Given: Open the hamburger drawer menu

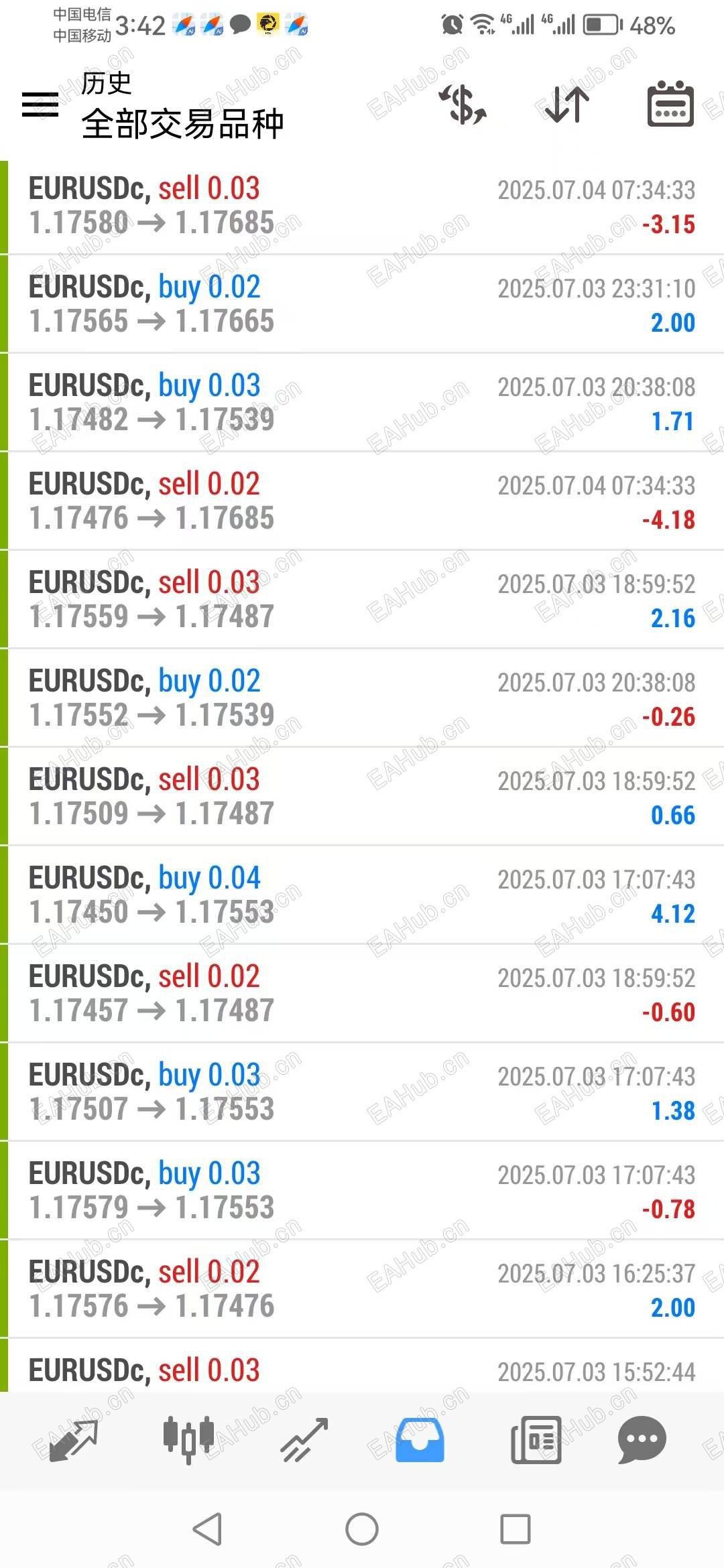Looking at the screenshot, I should click(x=40, y=105).
